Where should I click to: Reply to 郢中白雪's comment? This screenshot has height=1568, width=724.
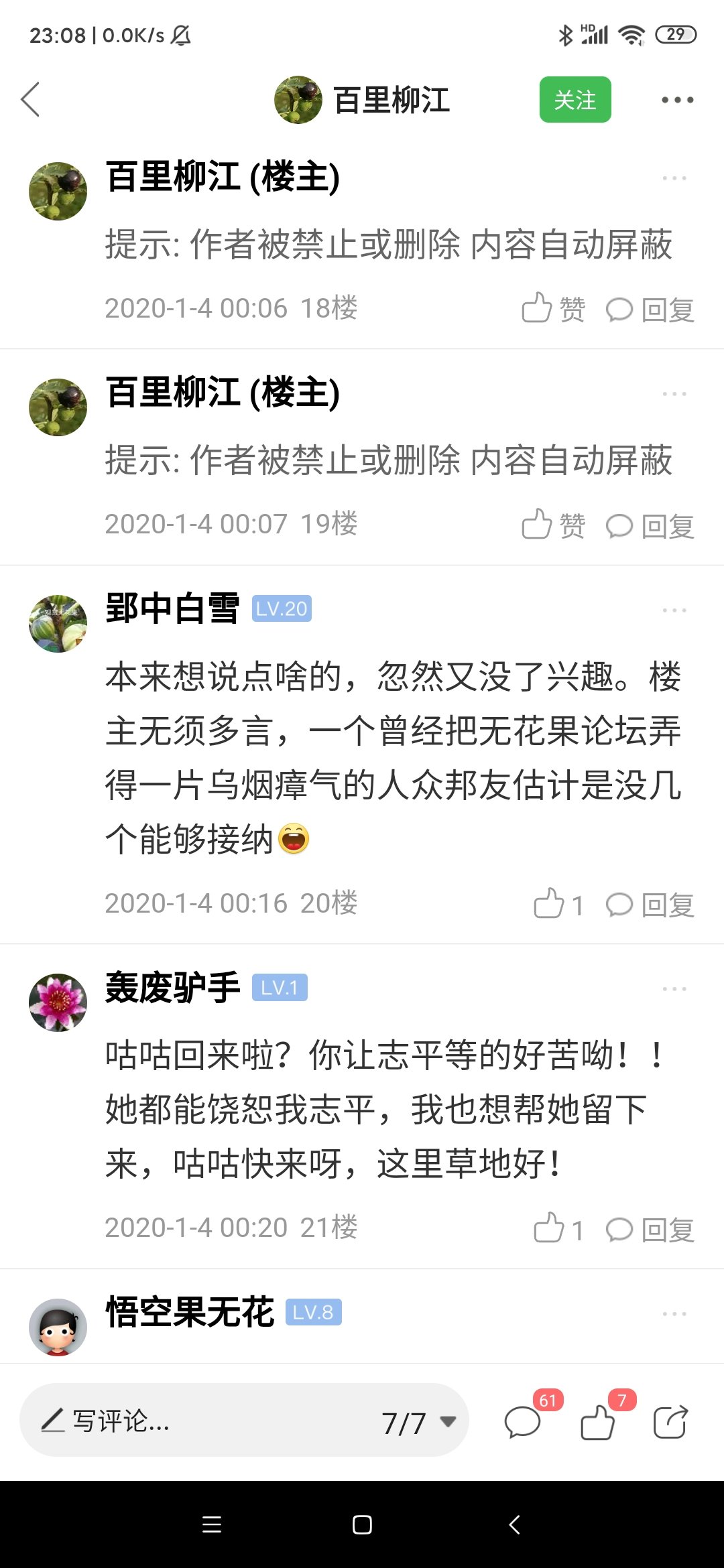(650, 905)
